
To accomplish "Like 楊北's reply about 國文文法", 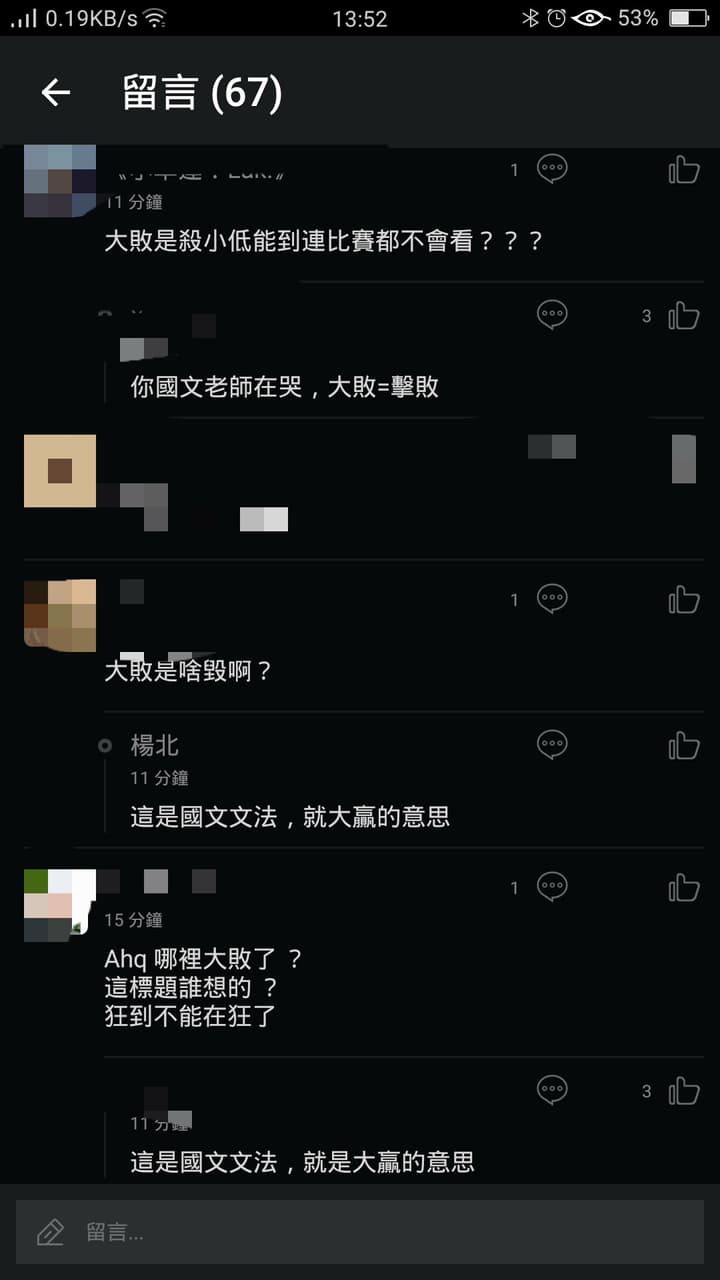I will [x=684, y=744].
